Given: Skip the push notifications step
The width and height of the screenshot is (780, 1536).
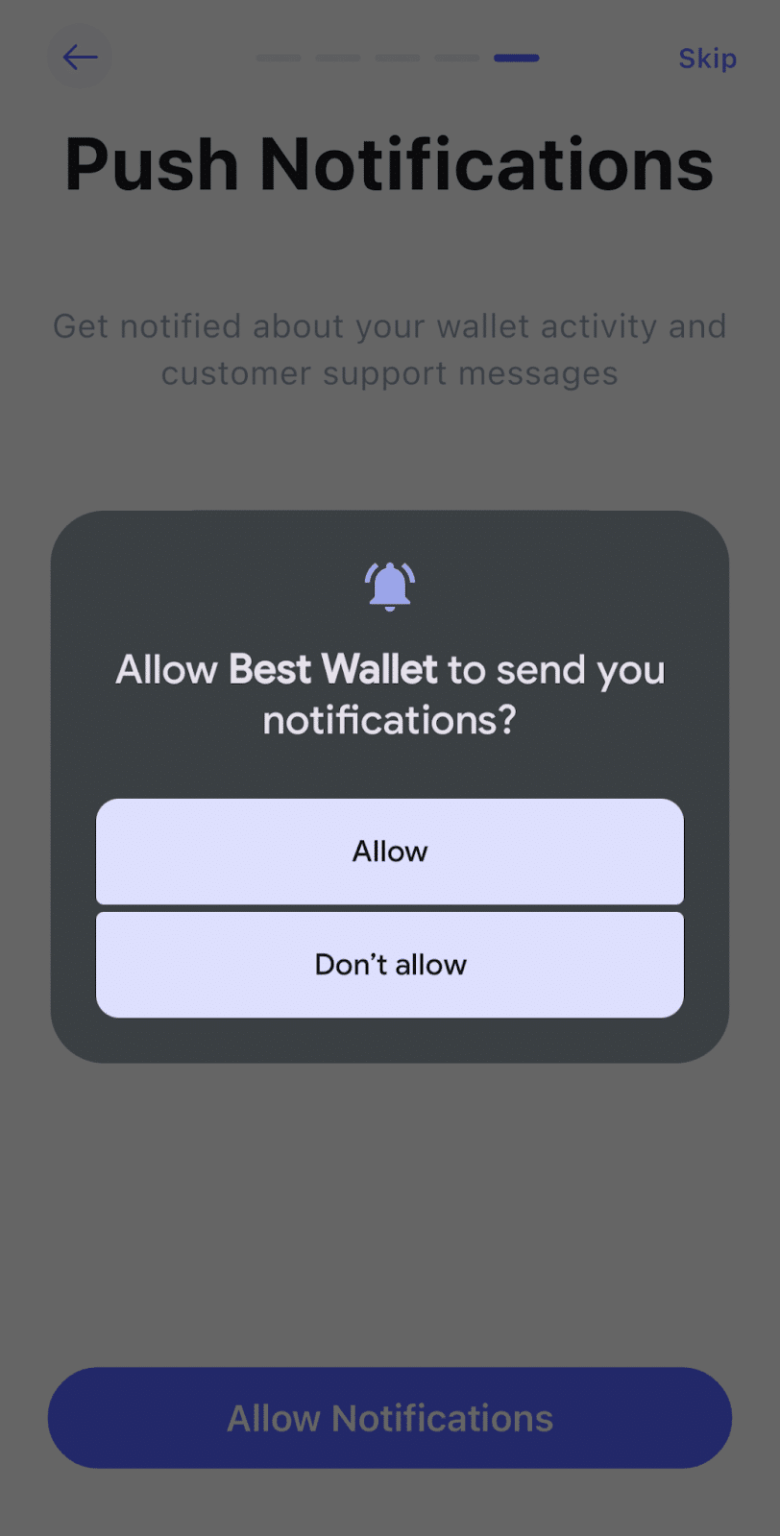Looking at the screenshot, I should [x=707, y=58].
